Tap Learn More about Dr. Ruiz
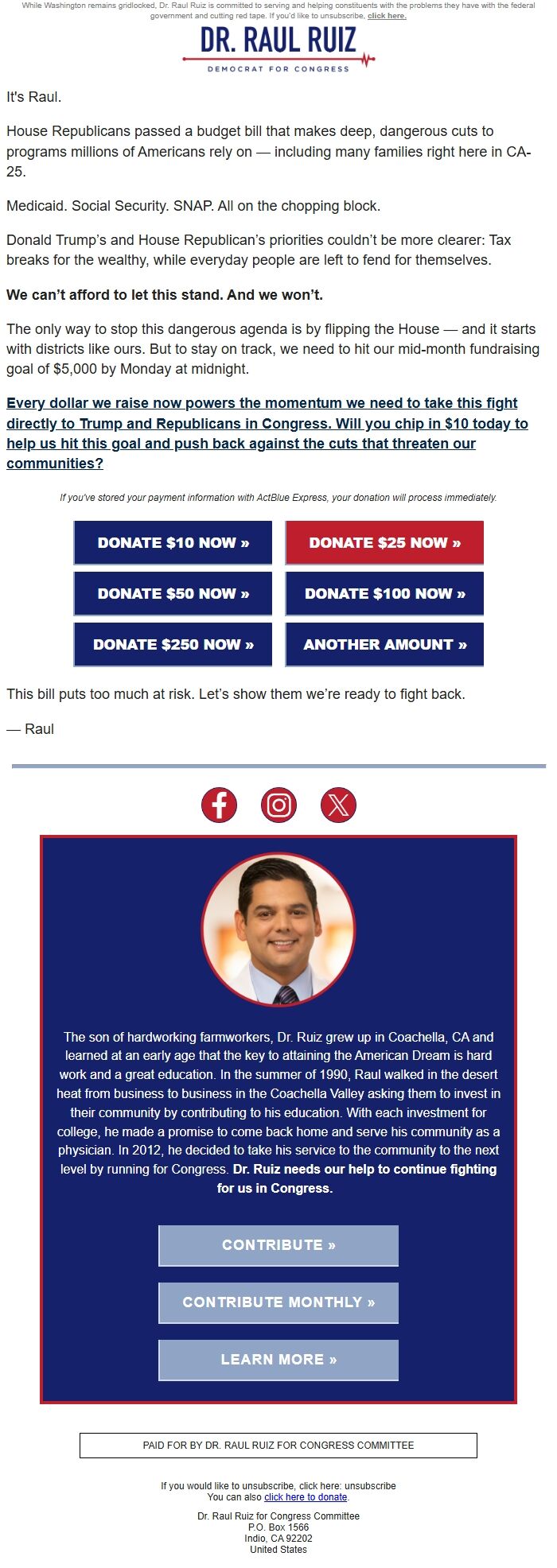This screenshot has height=1568, width=557. 278,1360
